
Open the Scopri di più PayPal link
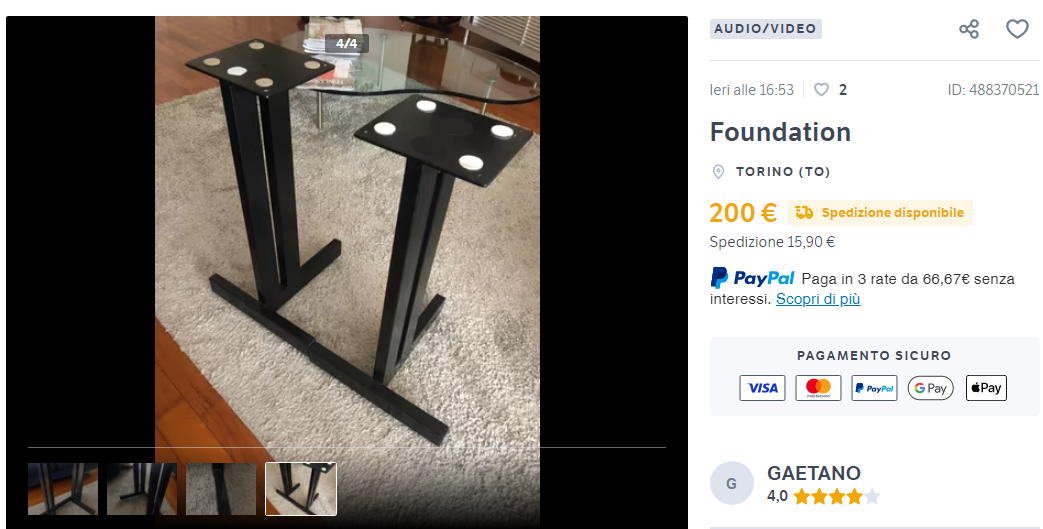(817, 299)
